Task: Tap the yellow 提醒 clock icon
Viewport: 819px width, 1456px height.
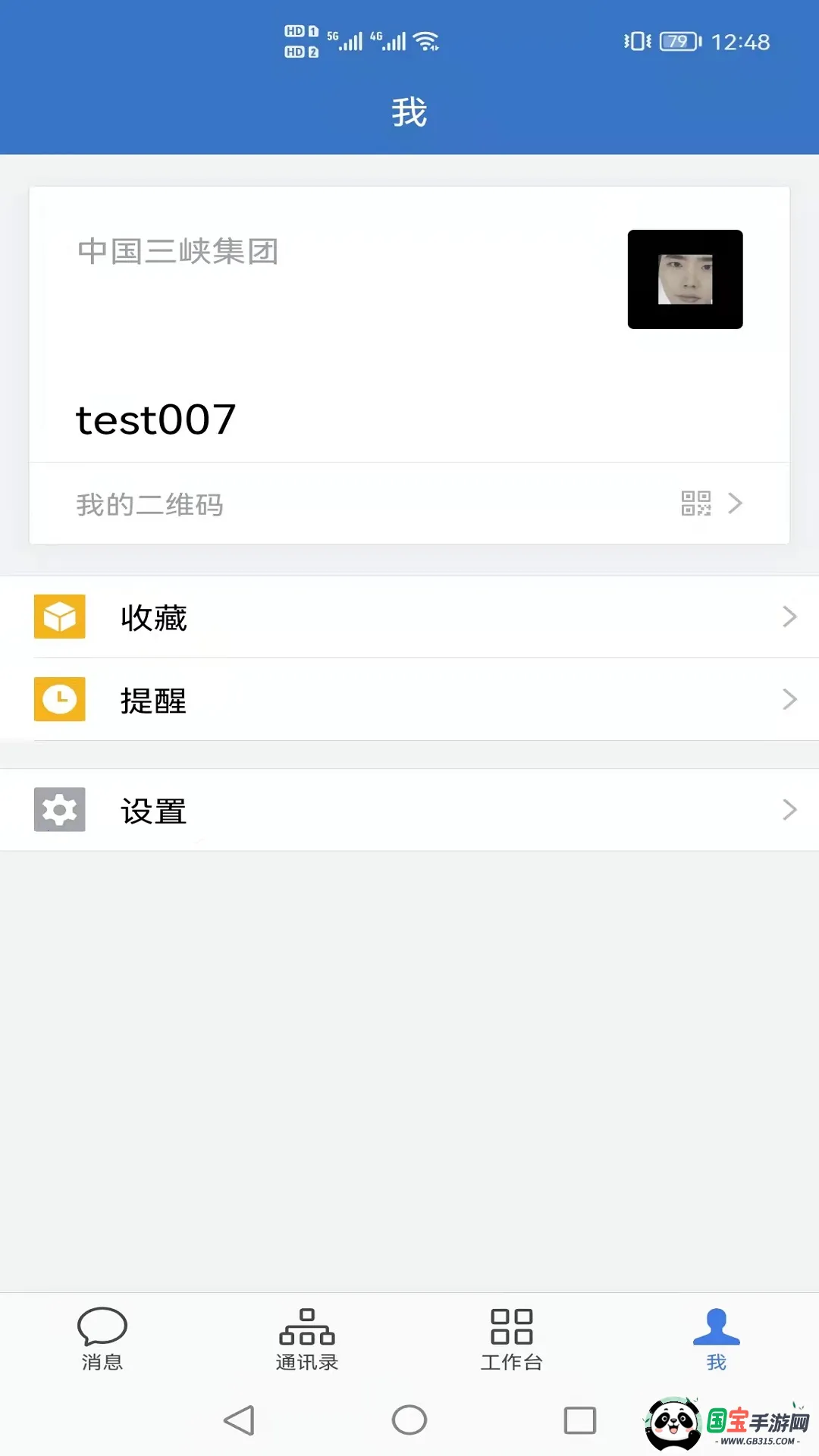Action: (x=59, y=698)
